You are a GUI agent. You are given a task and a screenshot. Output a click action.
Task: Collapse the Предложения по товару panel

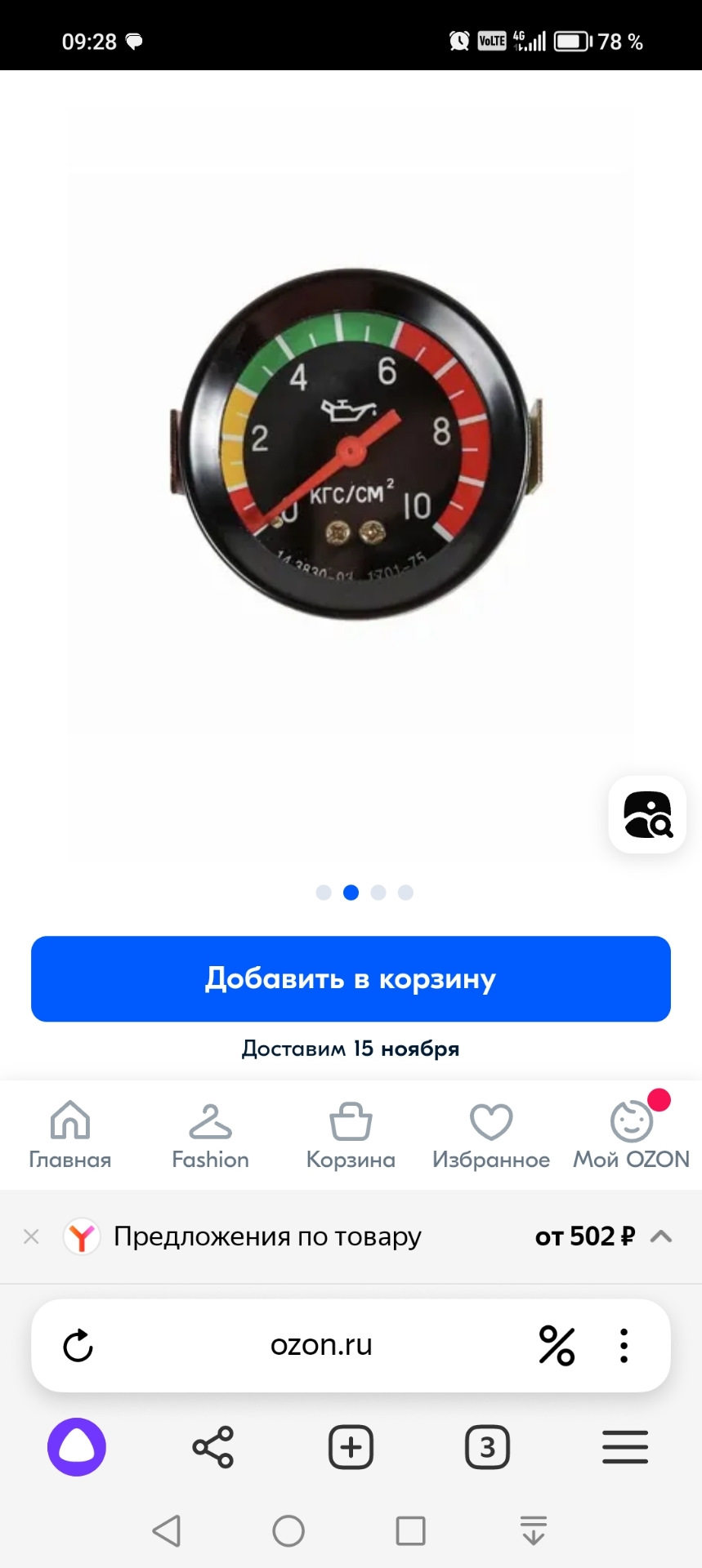659,1236
